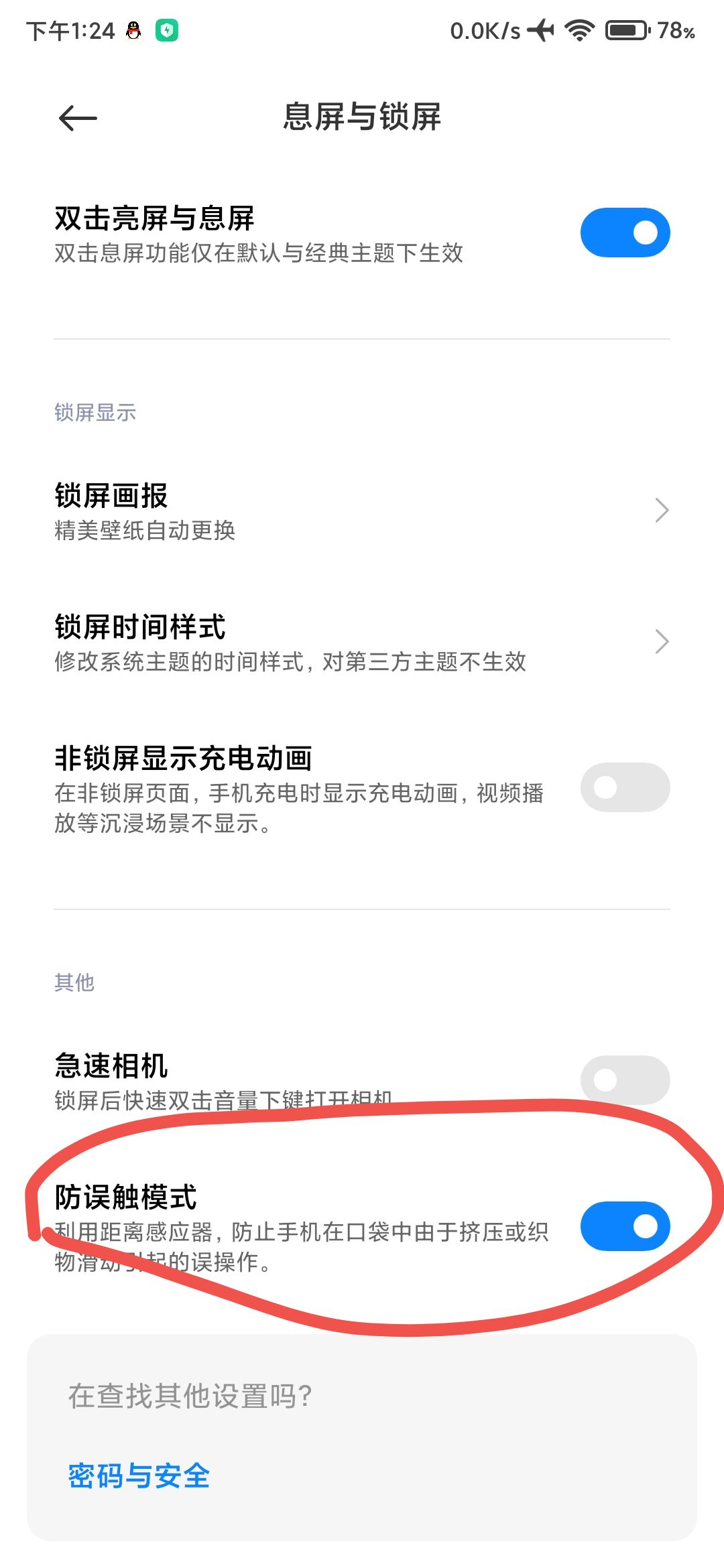Image resolution: width=724 pixels, height=1568 pixels.
Task: Go back from 息屏与锁屏 settings
Action: click(78, 118)
